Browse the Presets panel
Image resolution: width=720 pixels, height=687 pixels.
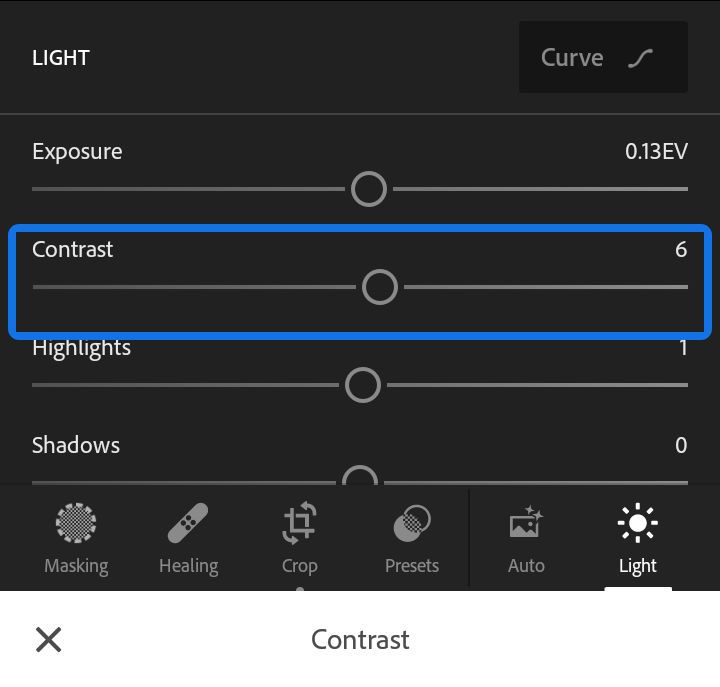pyautogui.click(x=412, y=538)
